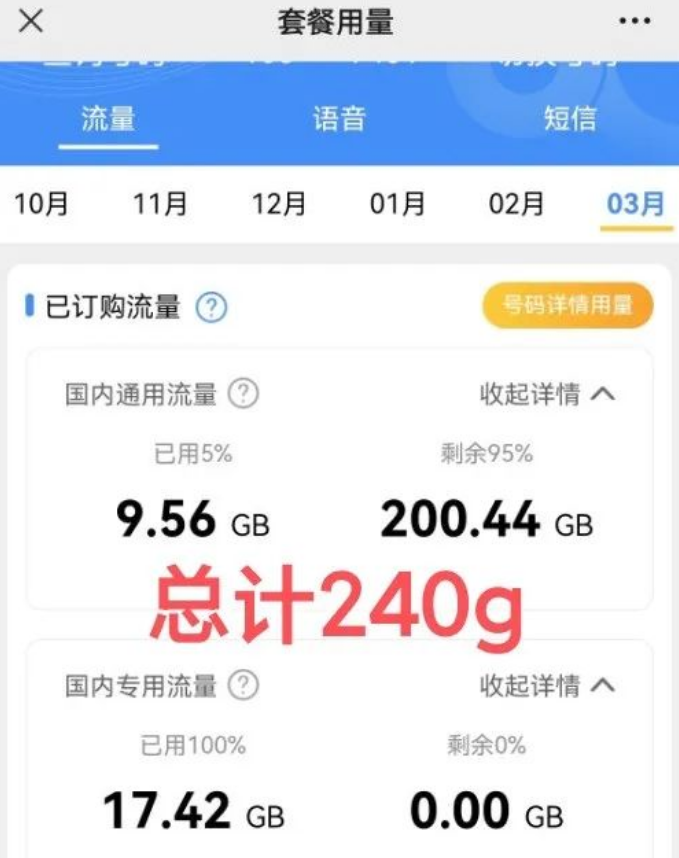Select the 02月 month
This screenshot has width=679, height=858.
(516, 205)
